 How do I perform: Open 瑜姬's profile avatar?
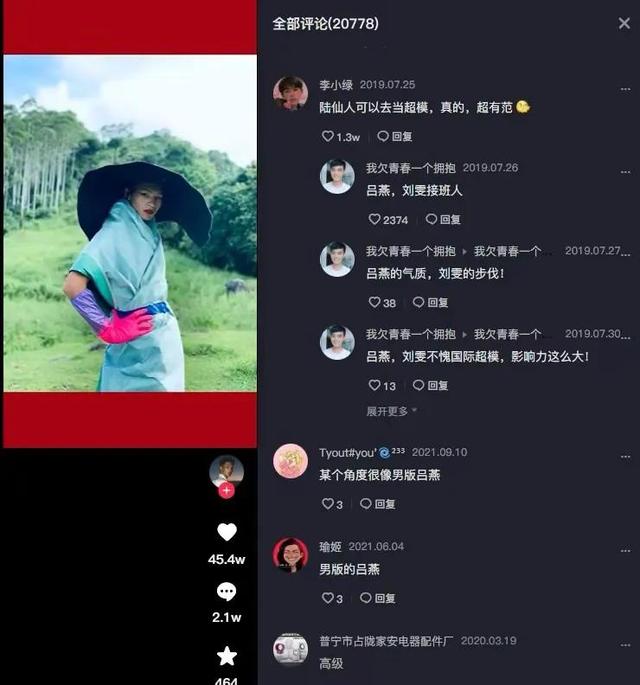(x=290, y=555)
